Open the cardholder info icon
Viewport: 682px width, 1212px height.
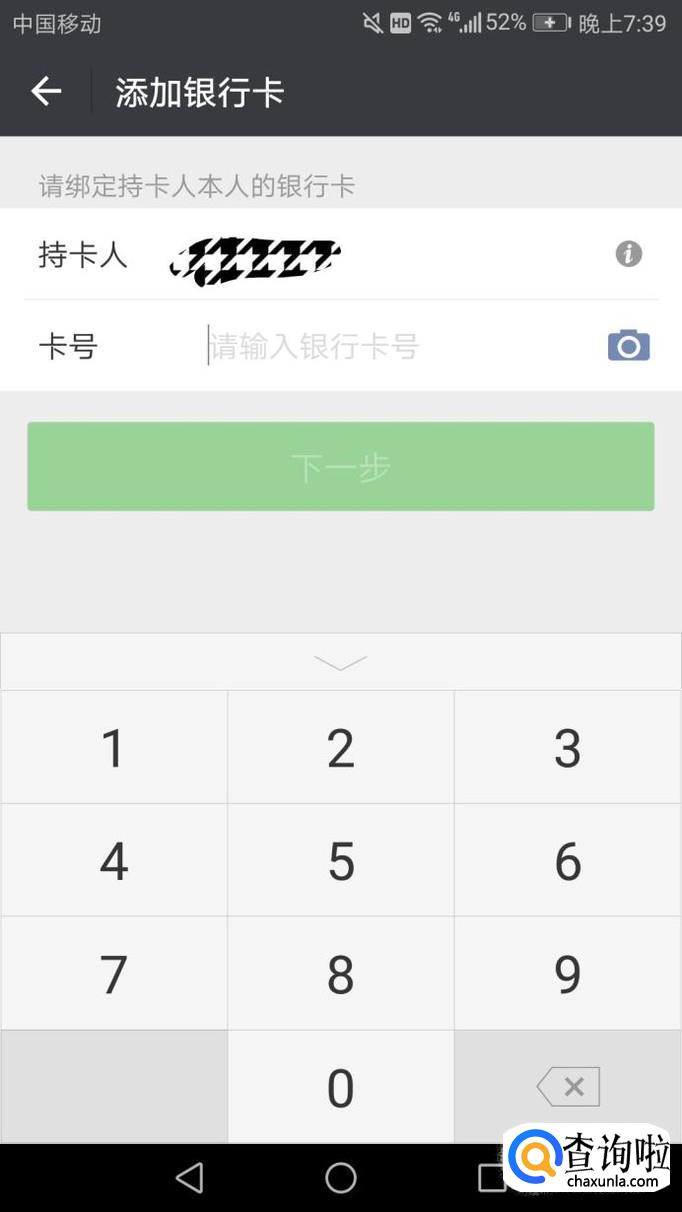(628, 254)
